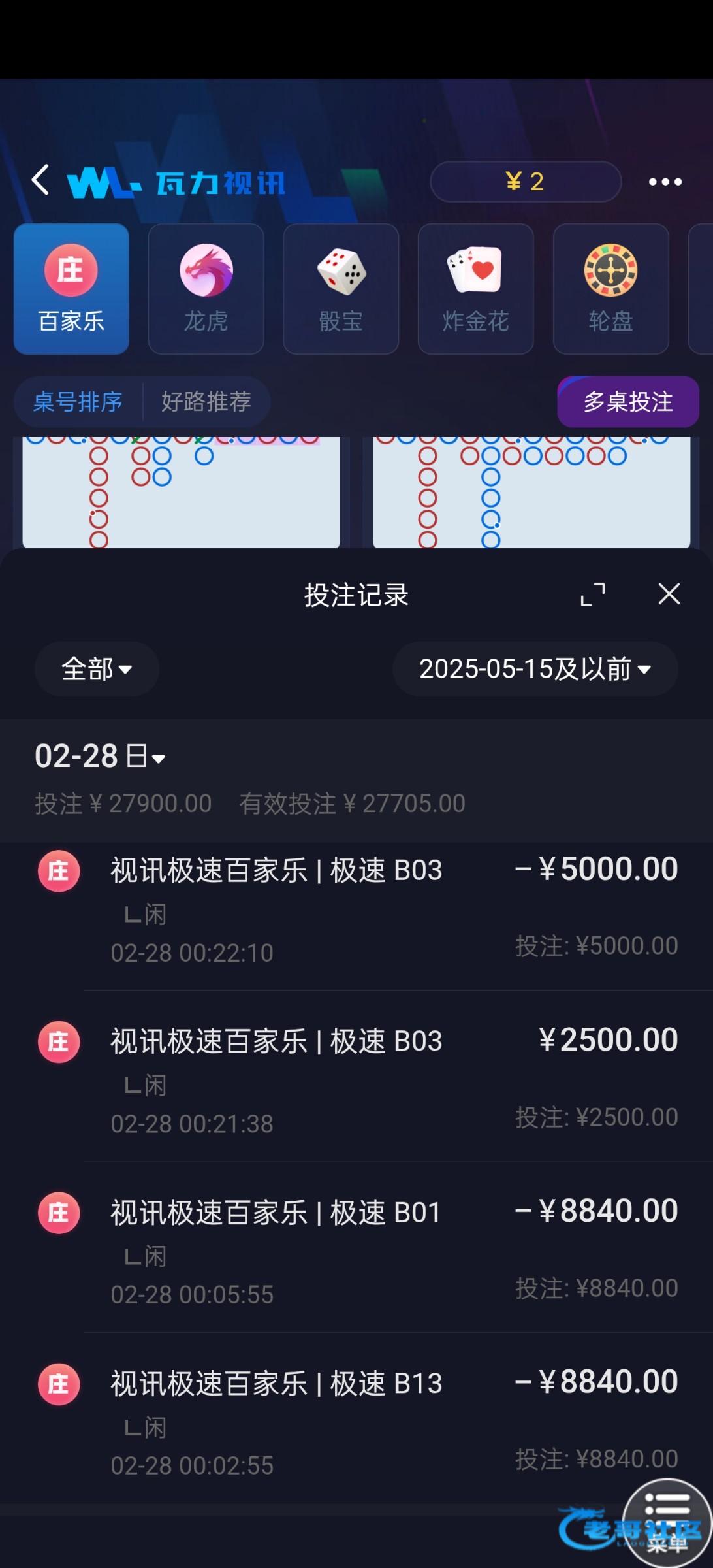Image resolution: width=713 pixels, height=1568 pixels.
Task: Close the 投注记录 panel
Action: click(669, 595)
